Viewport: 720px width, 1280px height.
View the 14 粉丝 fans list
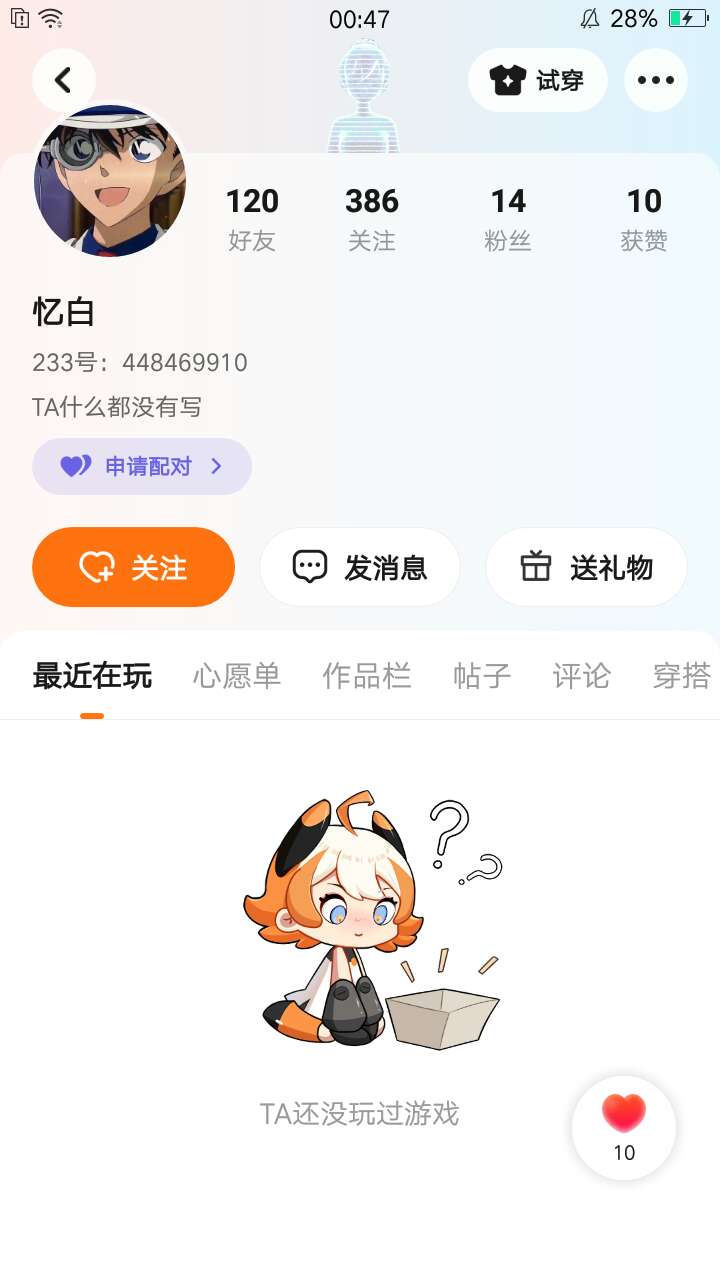tap(508, 218)
